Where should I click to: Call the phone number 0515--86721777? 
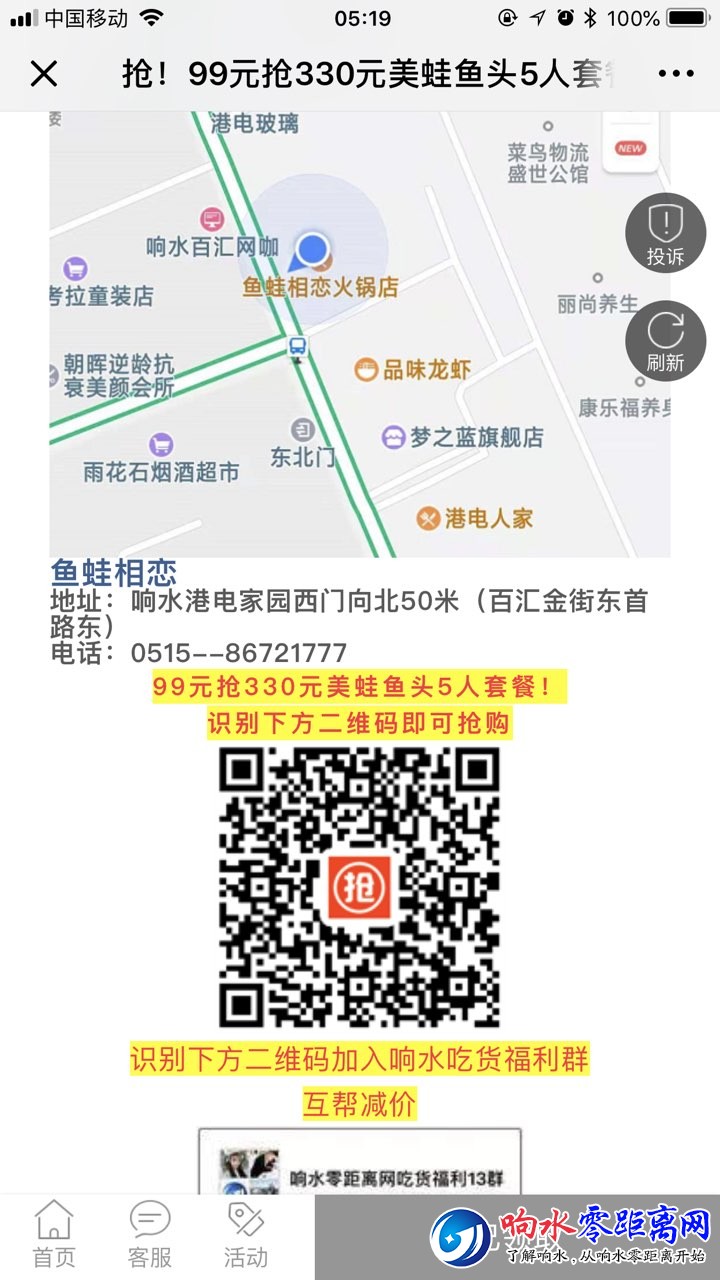238,653
